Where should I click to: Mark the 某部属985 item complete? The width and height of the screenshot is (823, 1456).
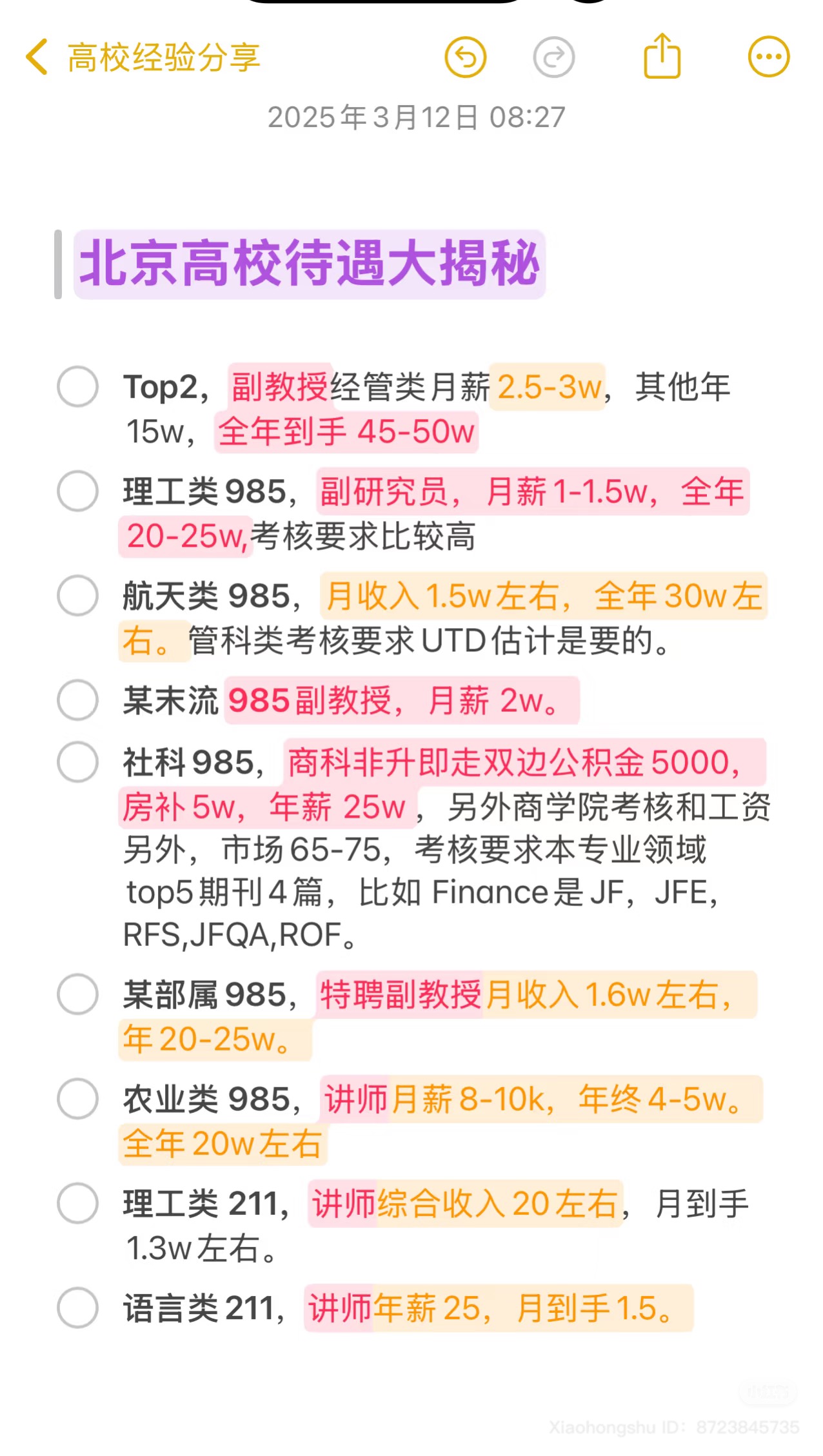tap(77, 994)
